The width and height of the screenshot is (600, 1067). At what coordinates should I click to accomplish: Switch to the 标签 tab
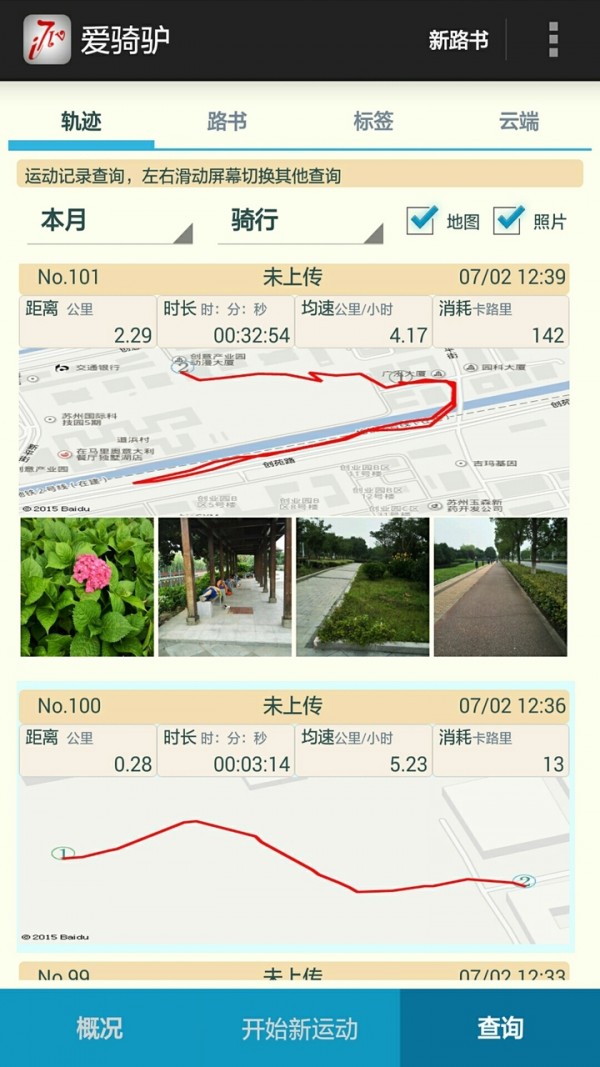coord(373,122)
